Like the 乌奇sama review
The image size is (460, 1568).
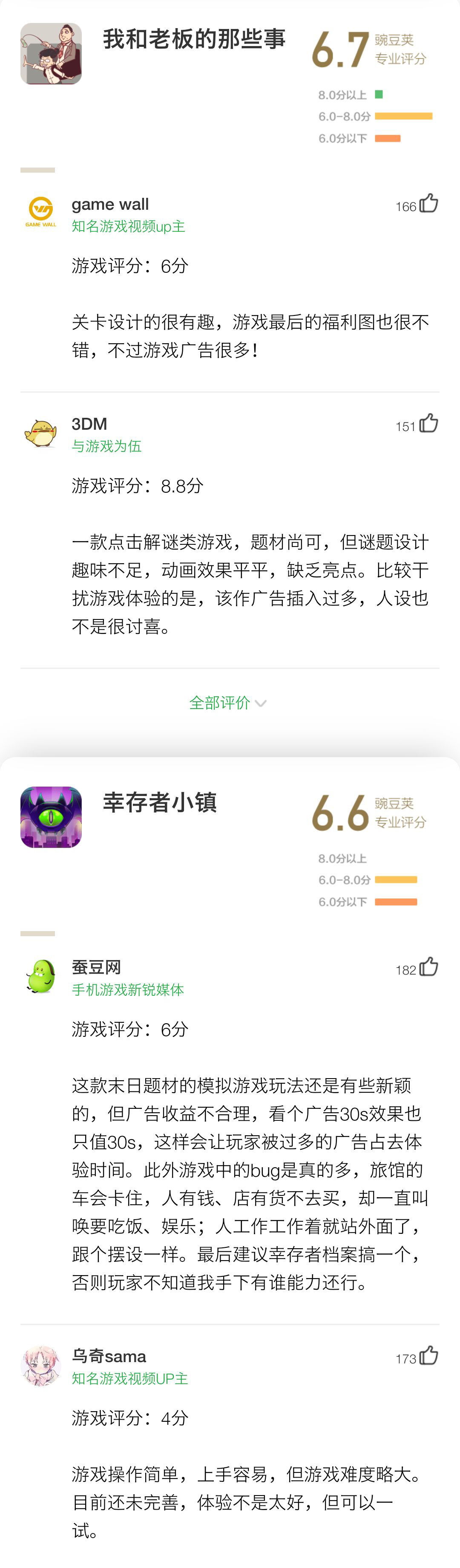[x=428, y=1356]
